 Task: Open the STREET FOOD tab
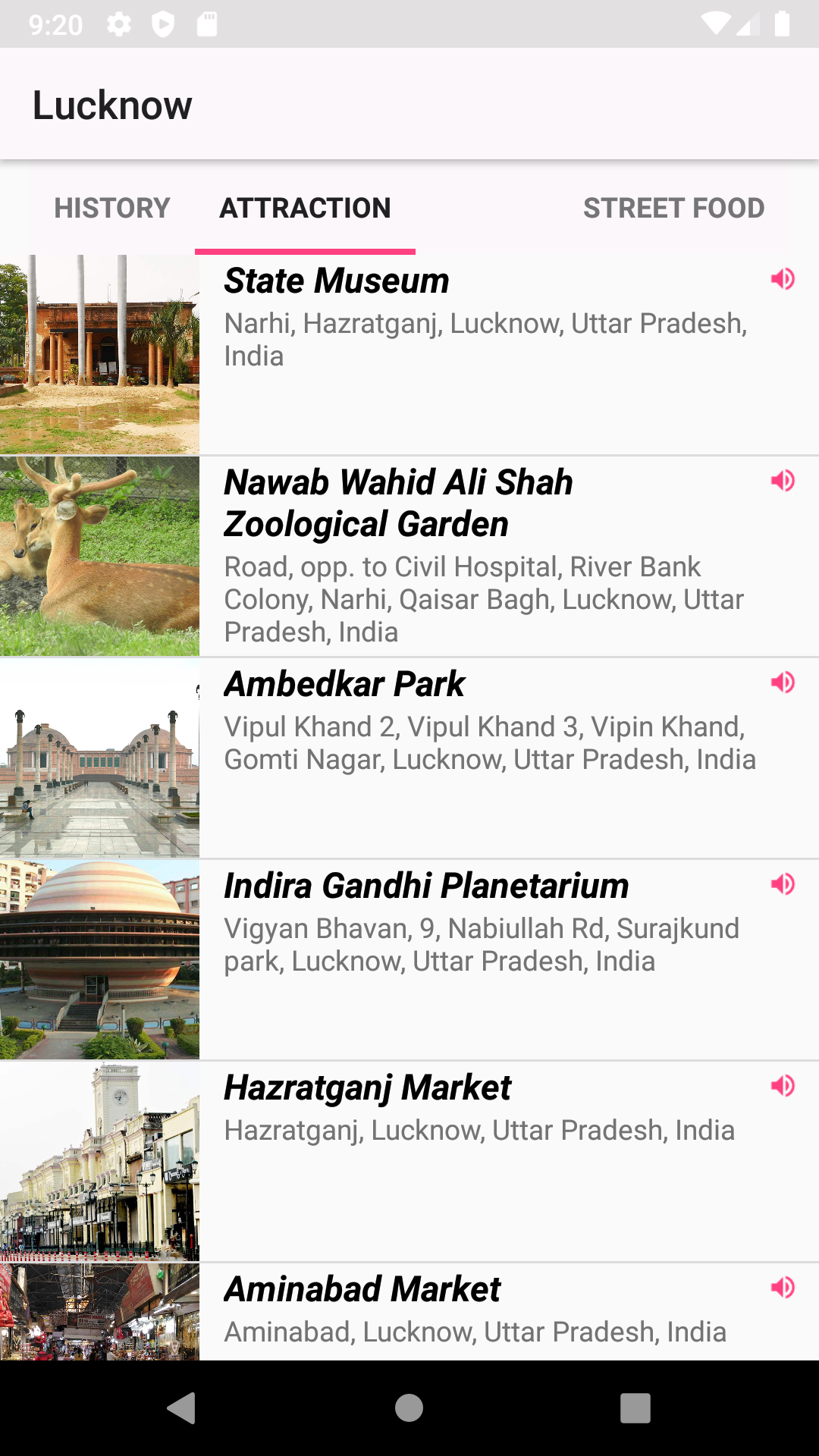tap(674, 208)
